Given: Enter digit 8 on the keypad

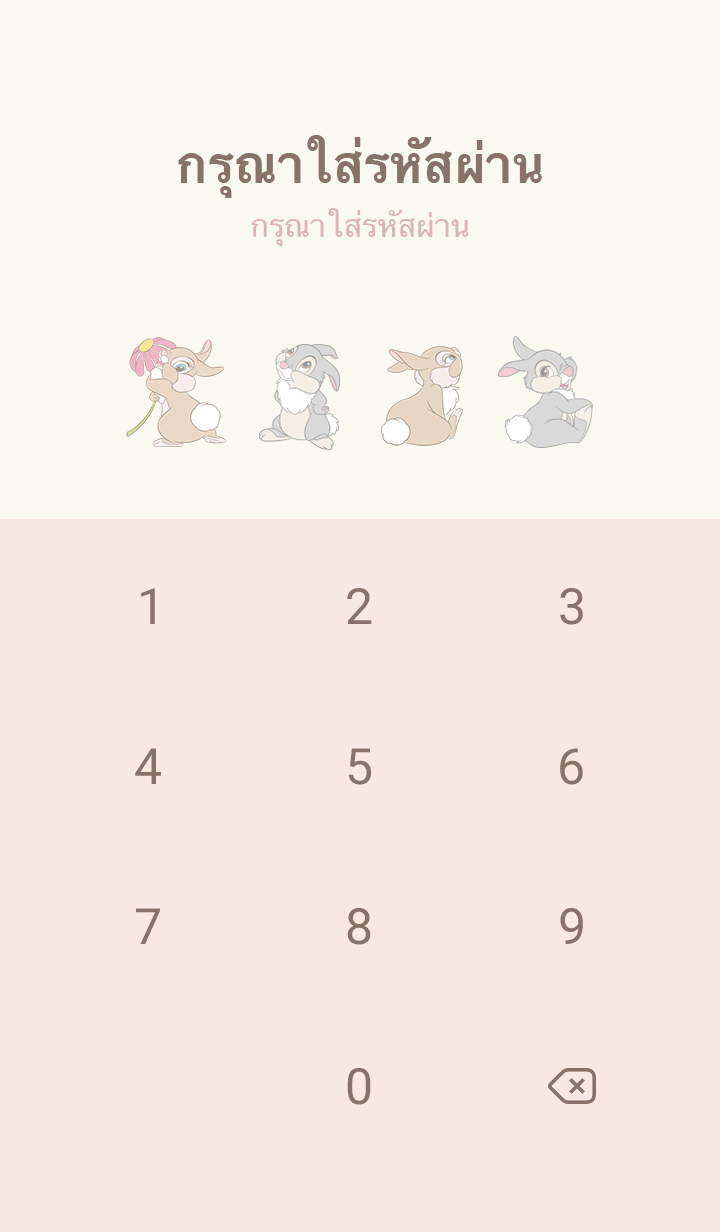Looking at the screenshot, I should click(359, 927).
